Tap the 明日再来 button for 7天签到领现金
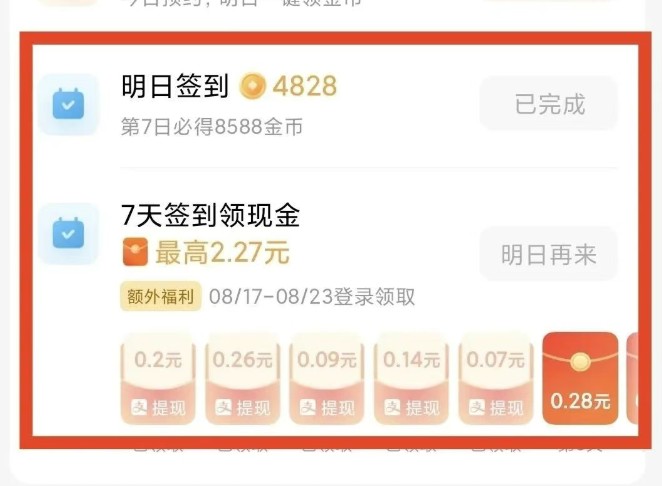 point(548,254)
